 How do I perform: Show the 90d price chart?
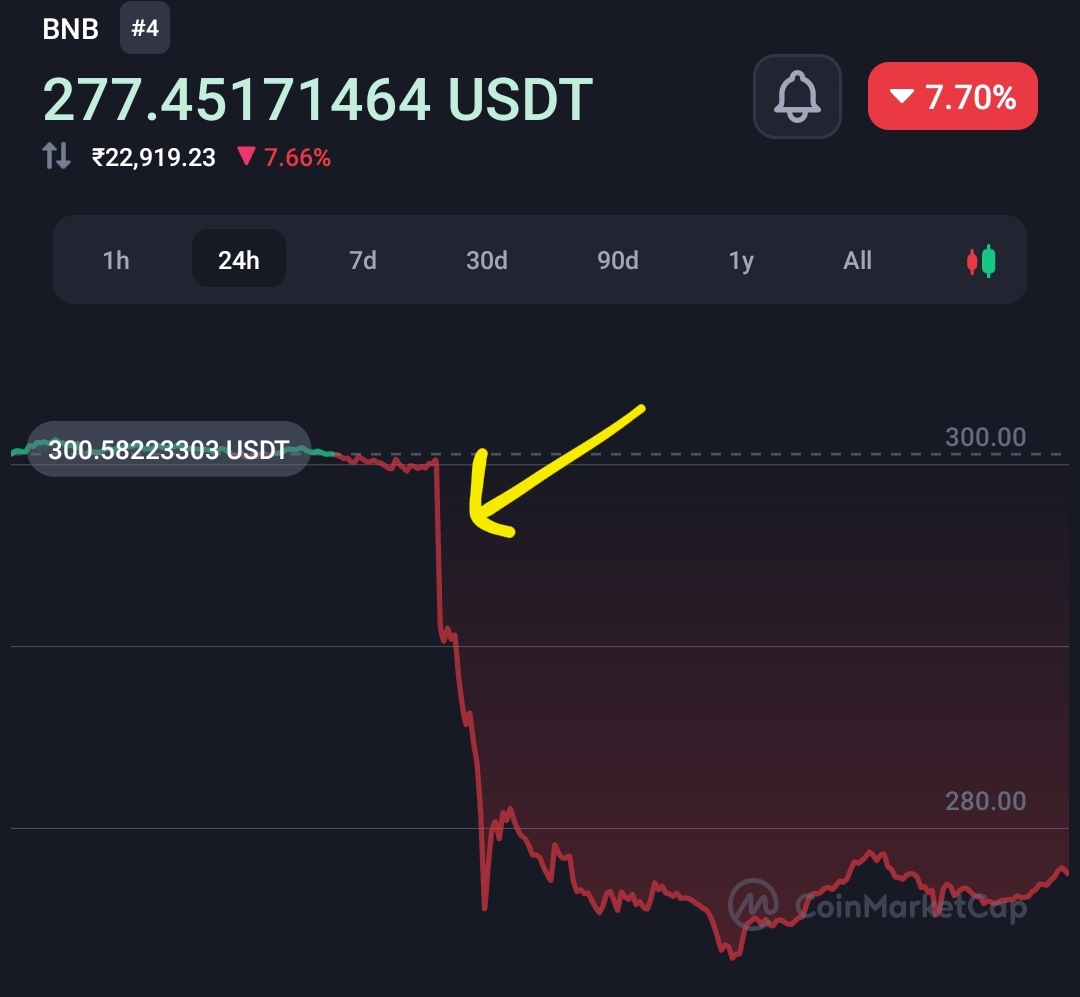(617, 260)
